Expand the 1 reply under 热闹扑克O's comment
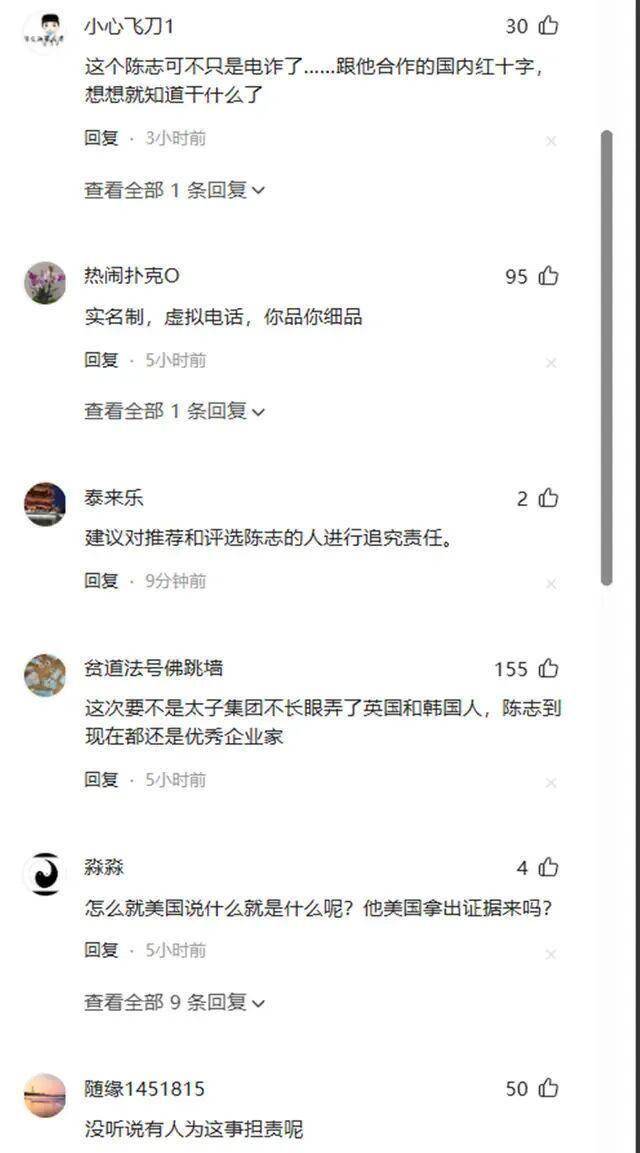Image resolution: width=640 pixels, height=1153 pixels. (x=174, y=411)
